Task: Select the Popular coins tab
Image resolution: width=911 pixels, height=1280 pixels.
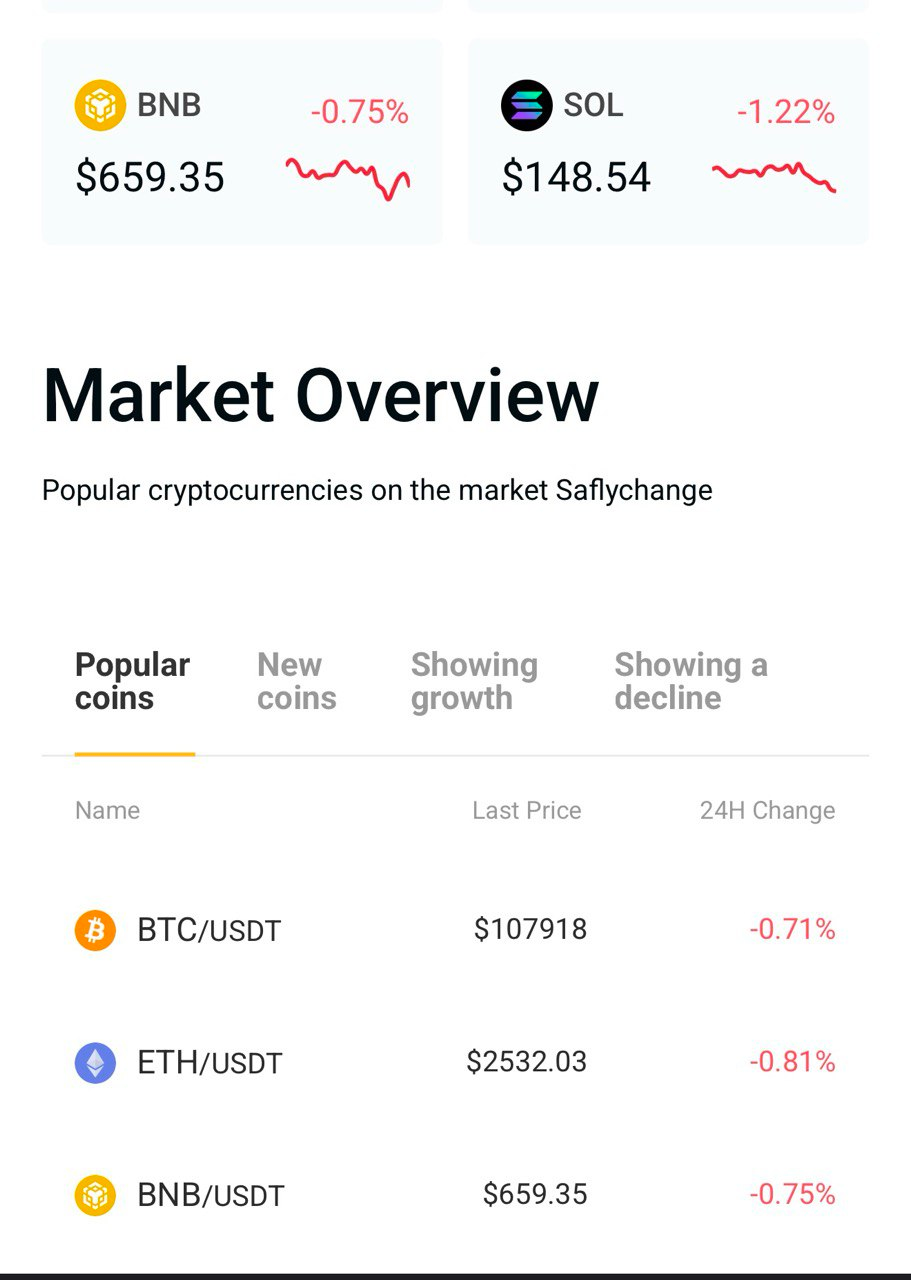Action: [x=133, y=681]
